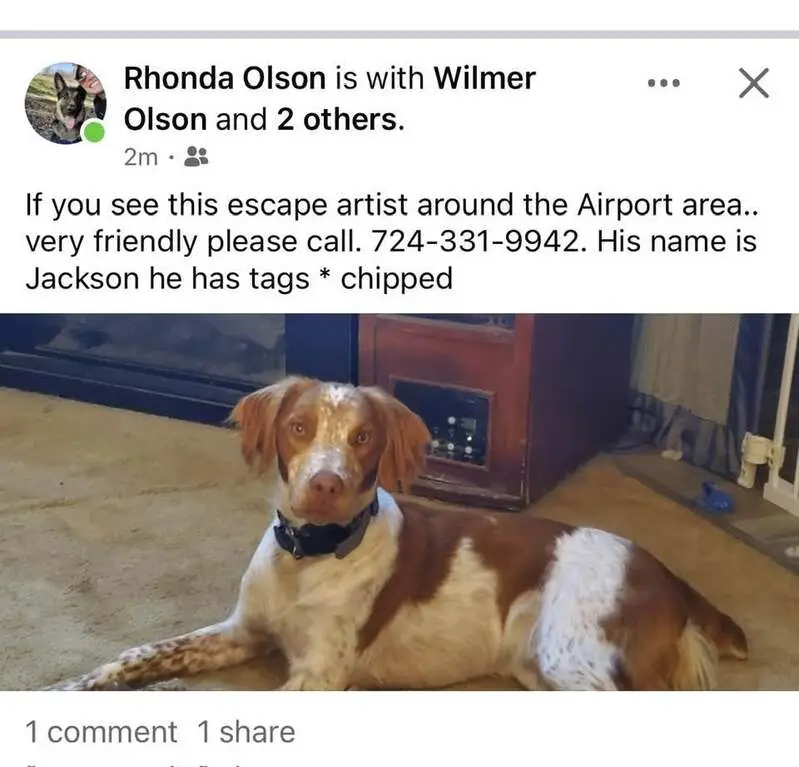The width and height of the screenshot is (799, 767).
Task: View the 1 comment on post
Action: pyautogui.click(x=101, y=732)
